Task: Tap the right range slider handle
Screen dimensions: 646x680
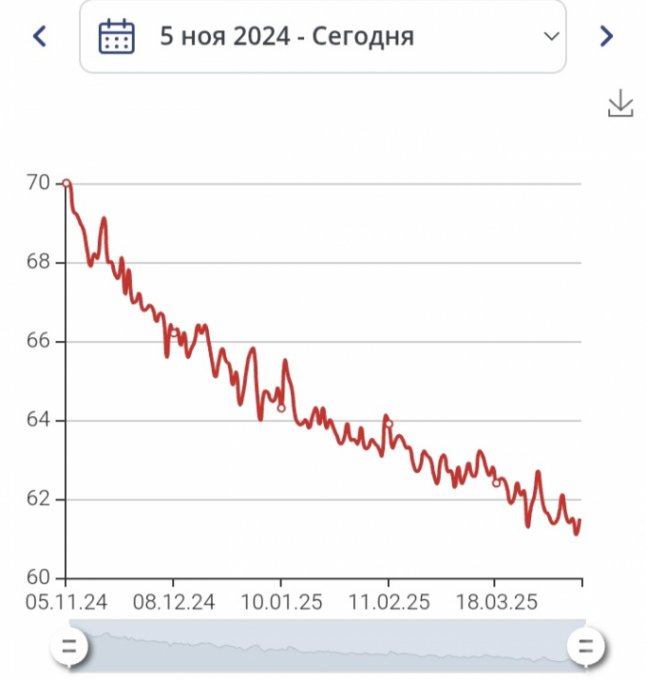Action: tap(584, 646)
